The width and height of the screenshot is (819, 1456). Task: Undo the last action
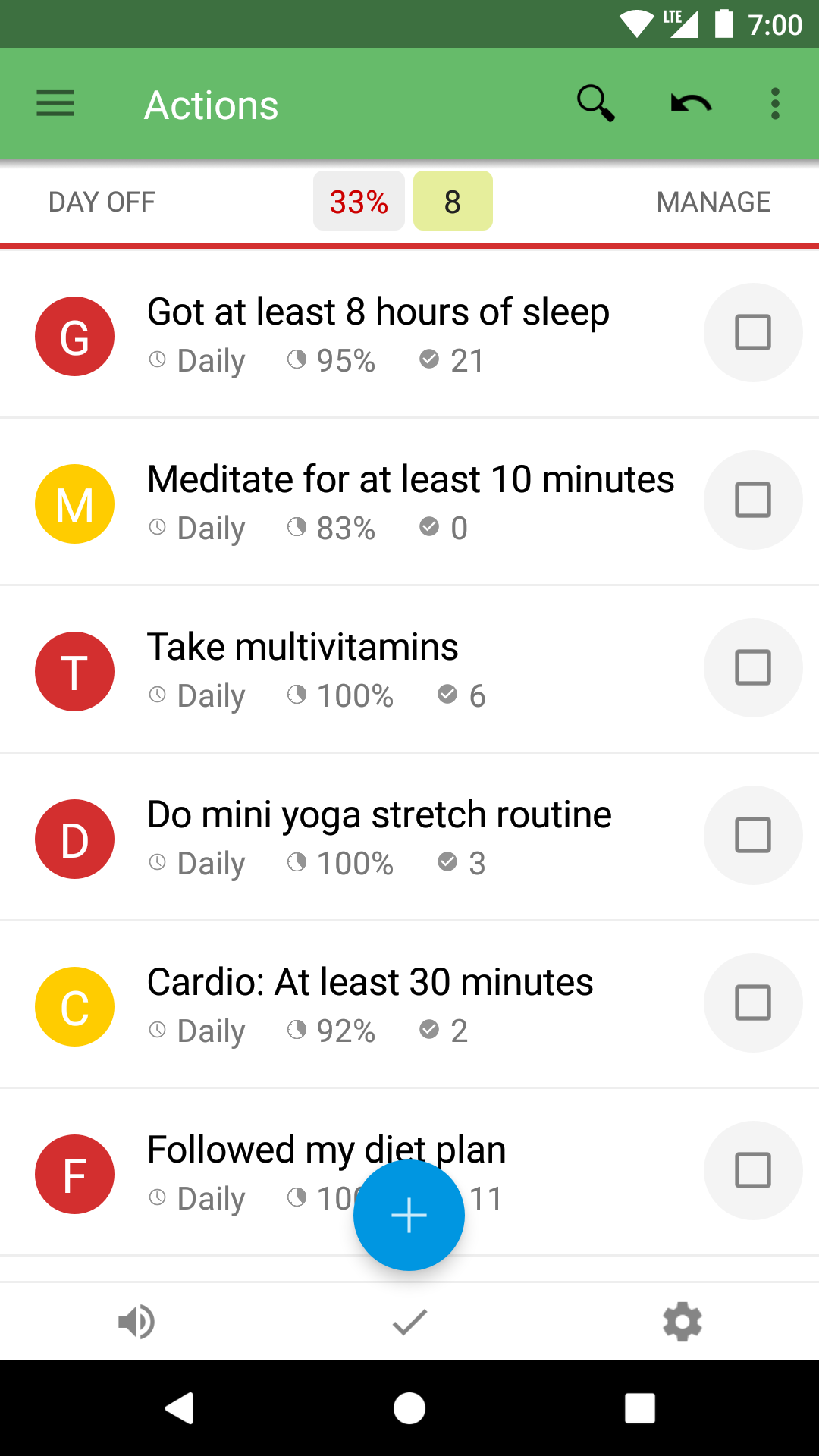coord(691,103)
